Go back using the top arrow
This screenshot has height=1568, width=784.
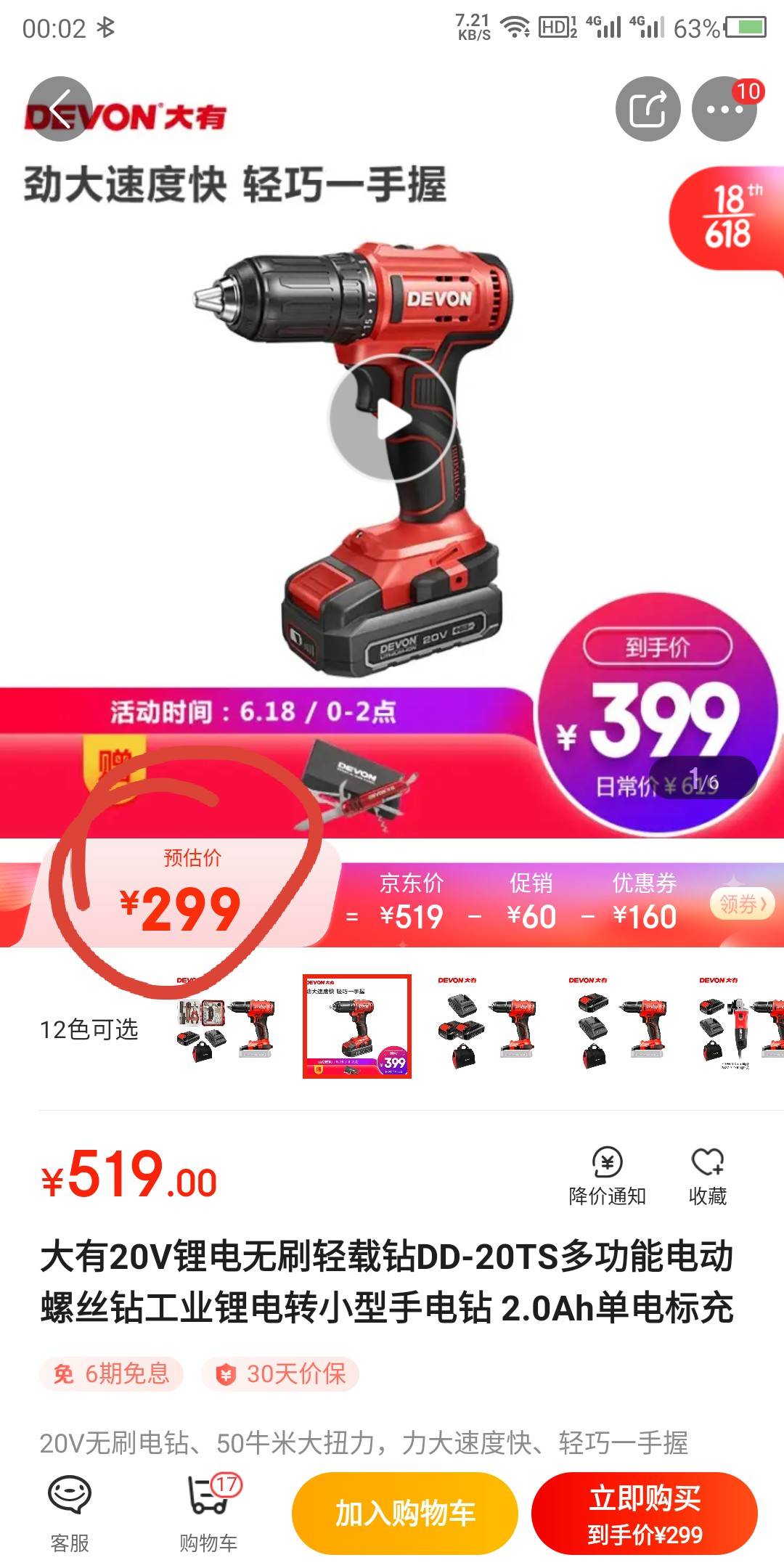[x=60, y=109]
